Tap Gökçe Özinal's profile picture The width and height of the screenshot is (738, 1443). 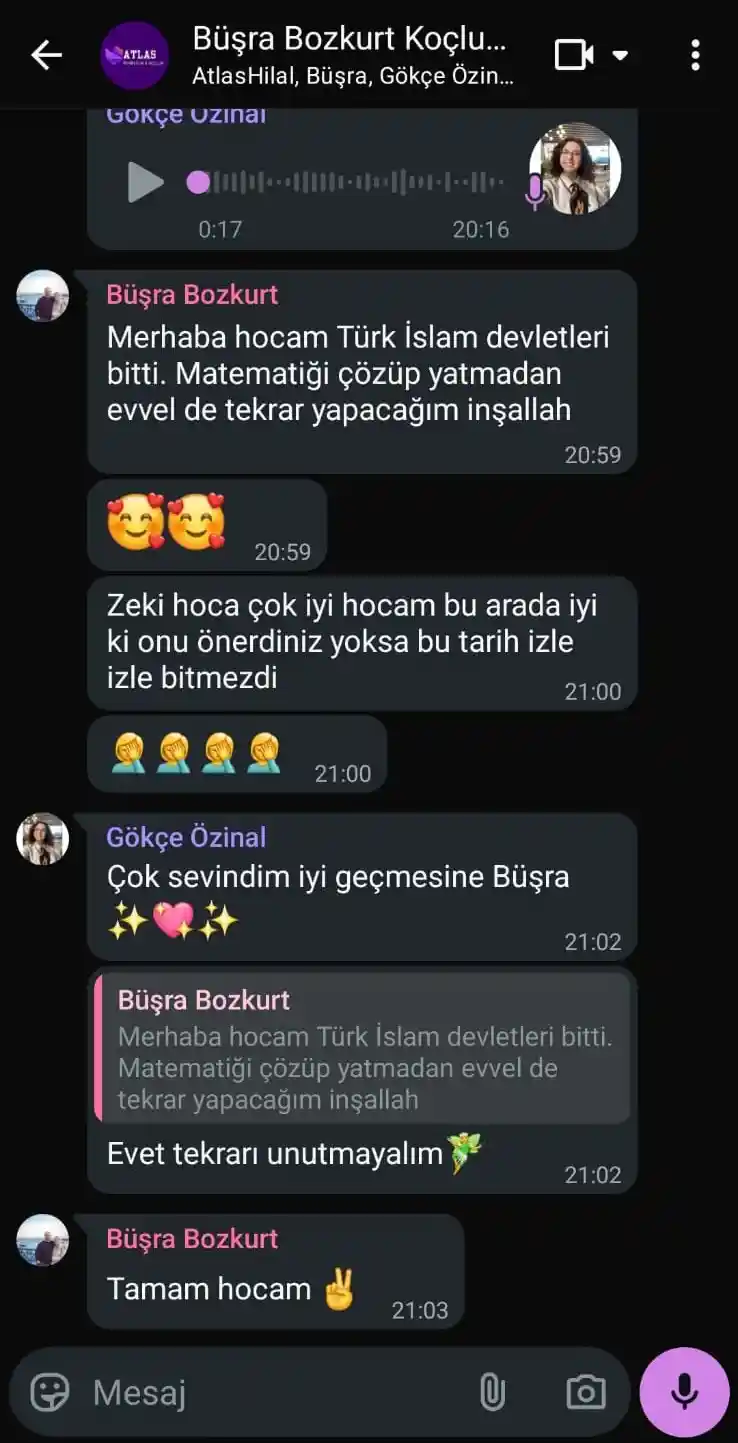[41, 840]
